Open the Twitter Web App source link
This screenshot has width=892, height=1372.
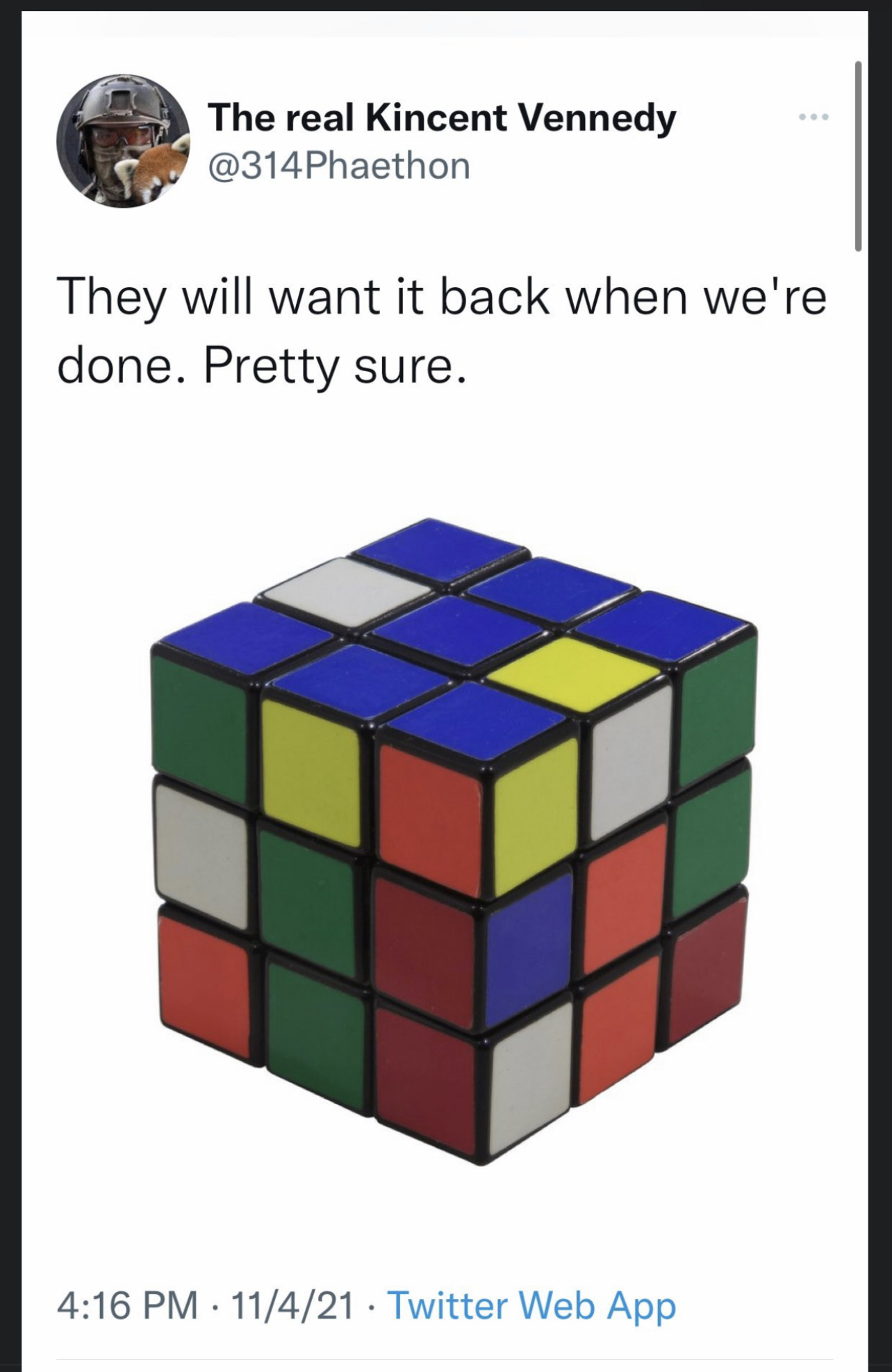[531, 1305]
